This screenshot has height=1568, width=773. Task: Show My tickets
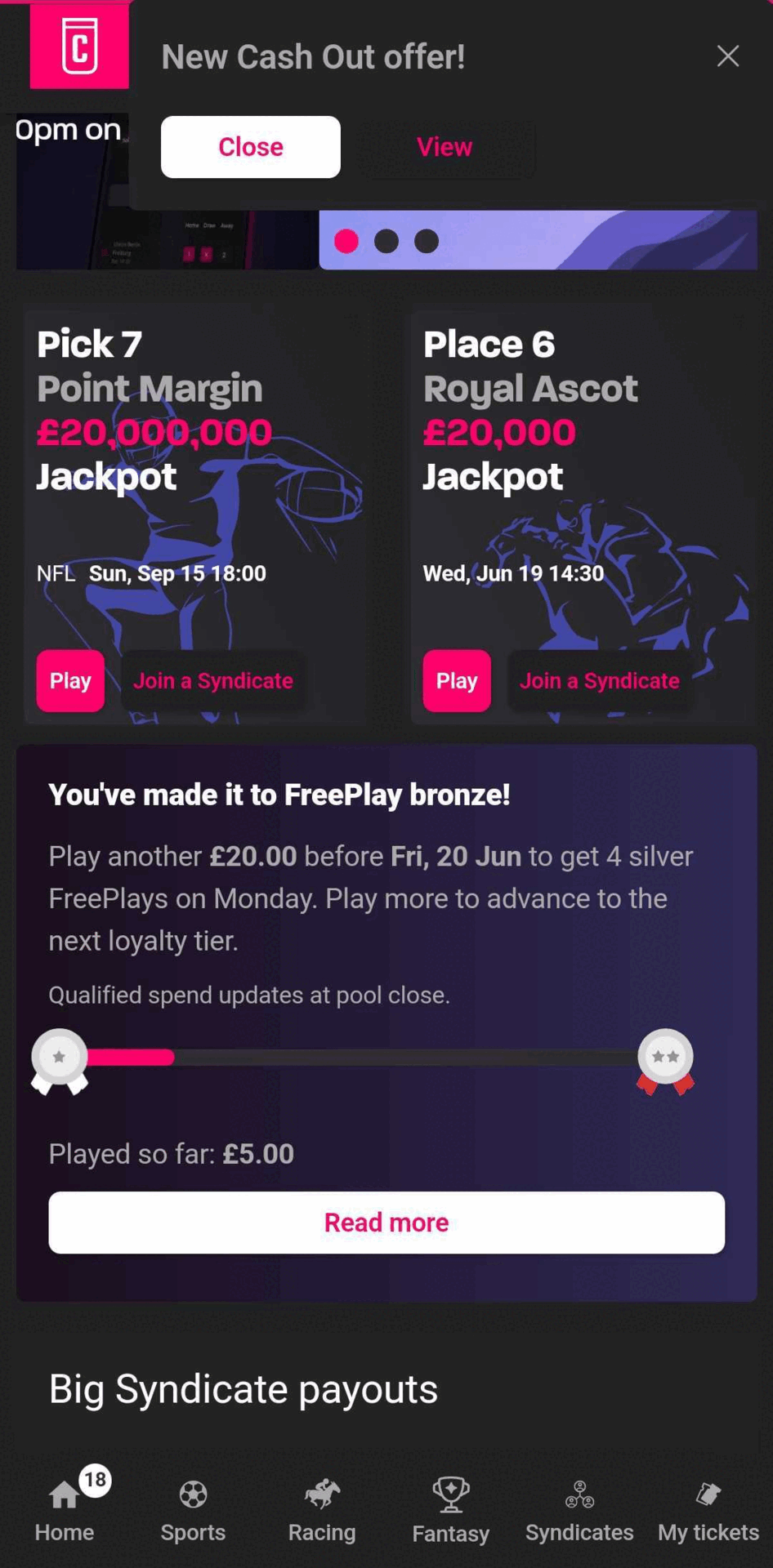click(708, 1511)
